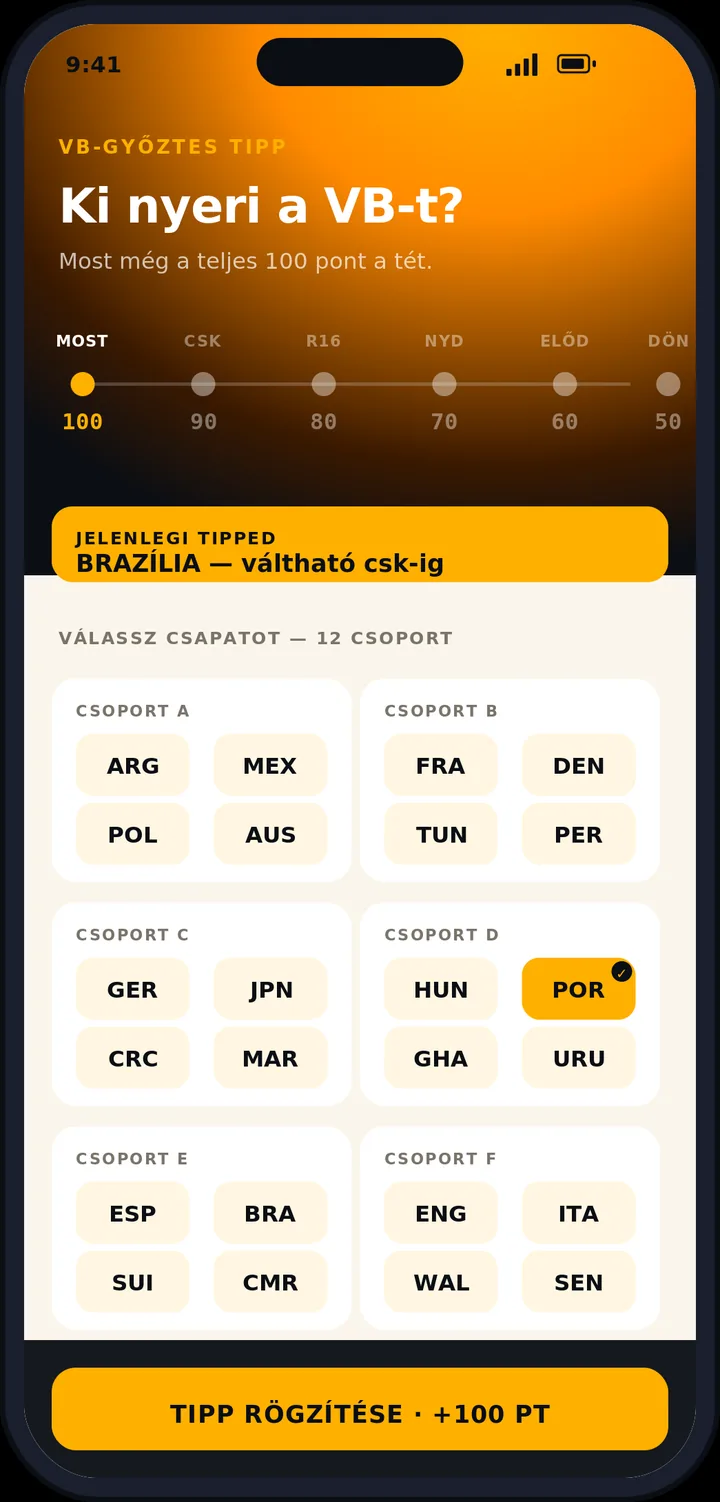This screenshot has height=1502, width=720.
Task: Pick URU team chip
Action: point(579,1059)
